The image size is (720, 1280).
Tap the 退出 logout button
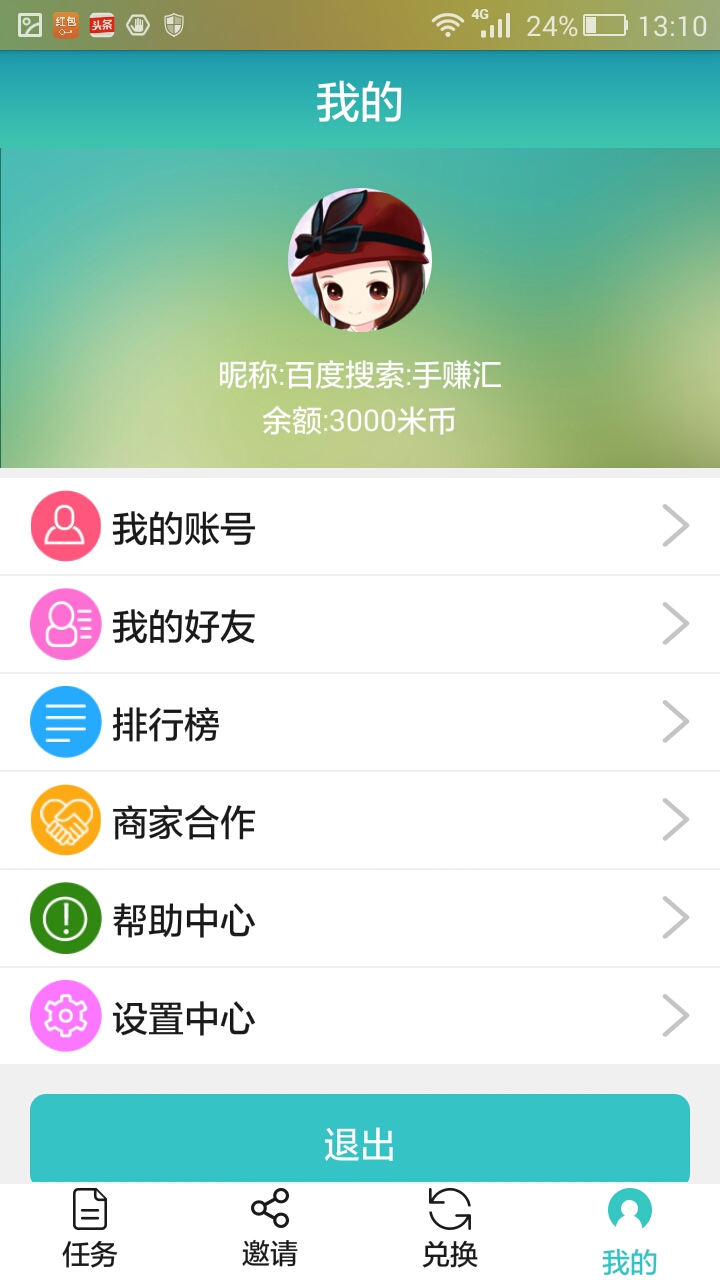[x=360, y=1140]
